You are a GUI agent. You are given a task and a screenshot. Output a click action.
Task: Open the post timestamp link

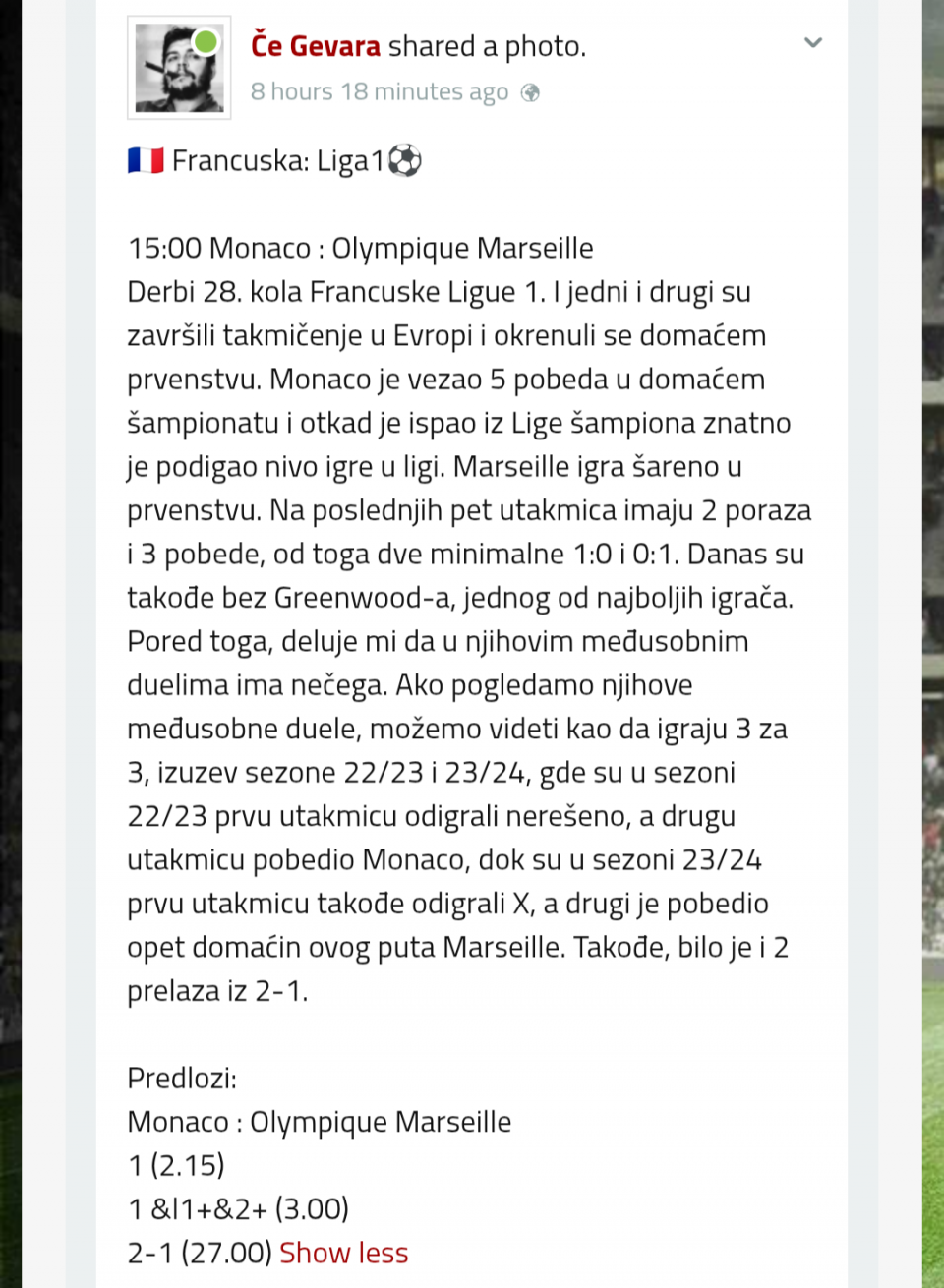(x=379, y=92)
